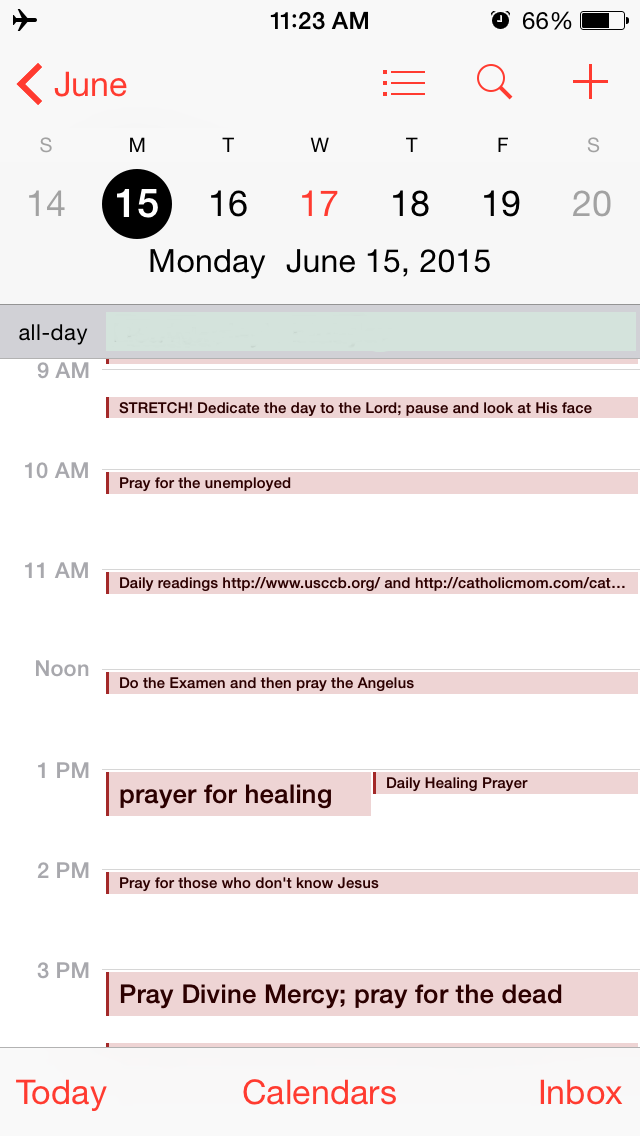Add a new calendar event

click(x=590, y=83)
